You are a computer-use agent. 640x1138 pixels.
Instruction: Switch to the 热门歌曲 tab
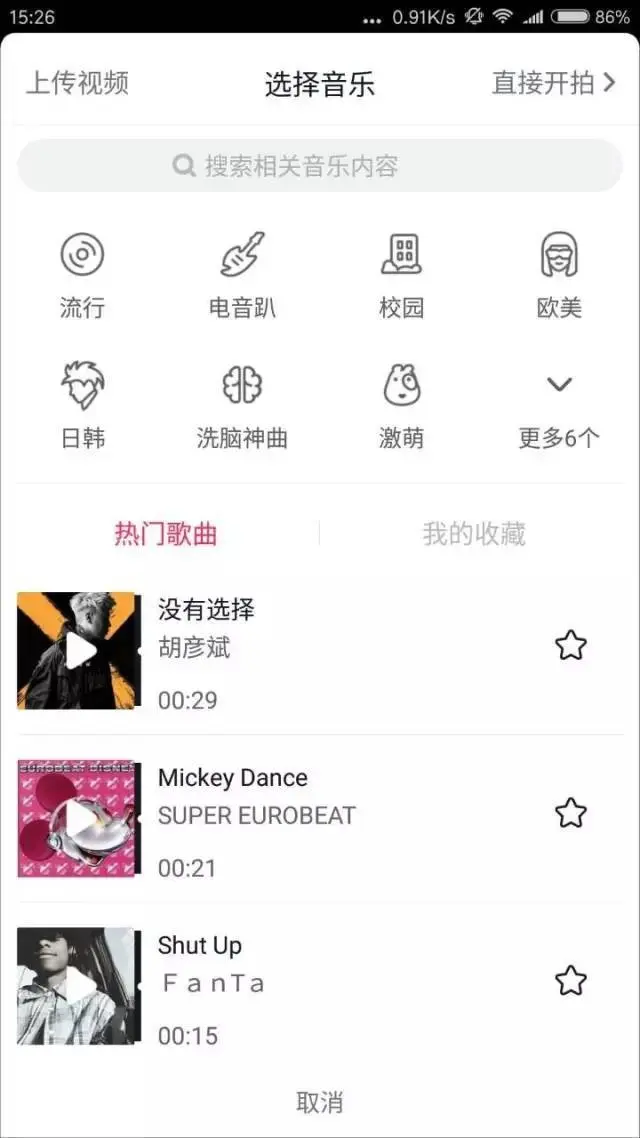coord(166,534)
